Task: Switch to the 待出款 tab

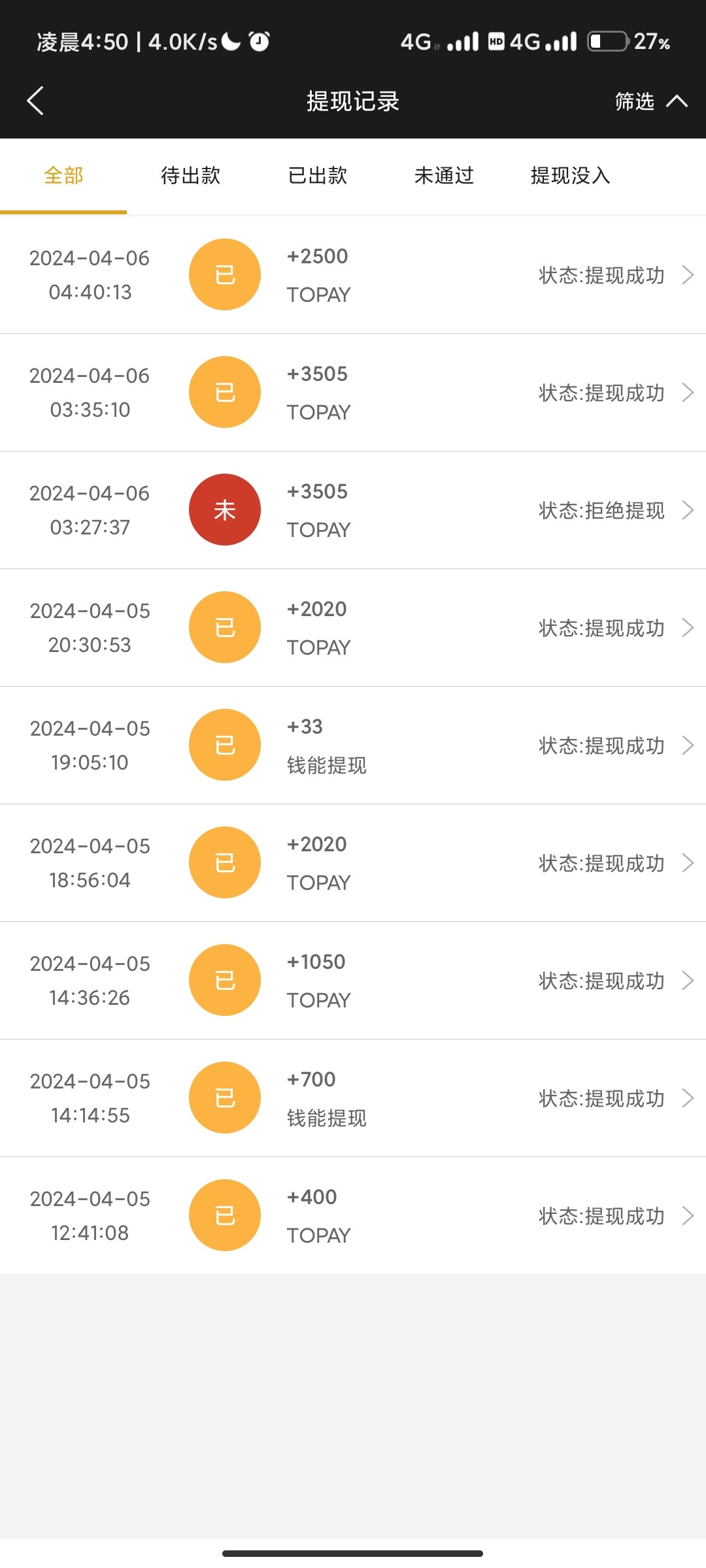Action: [190, 176]
